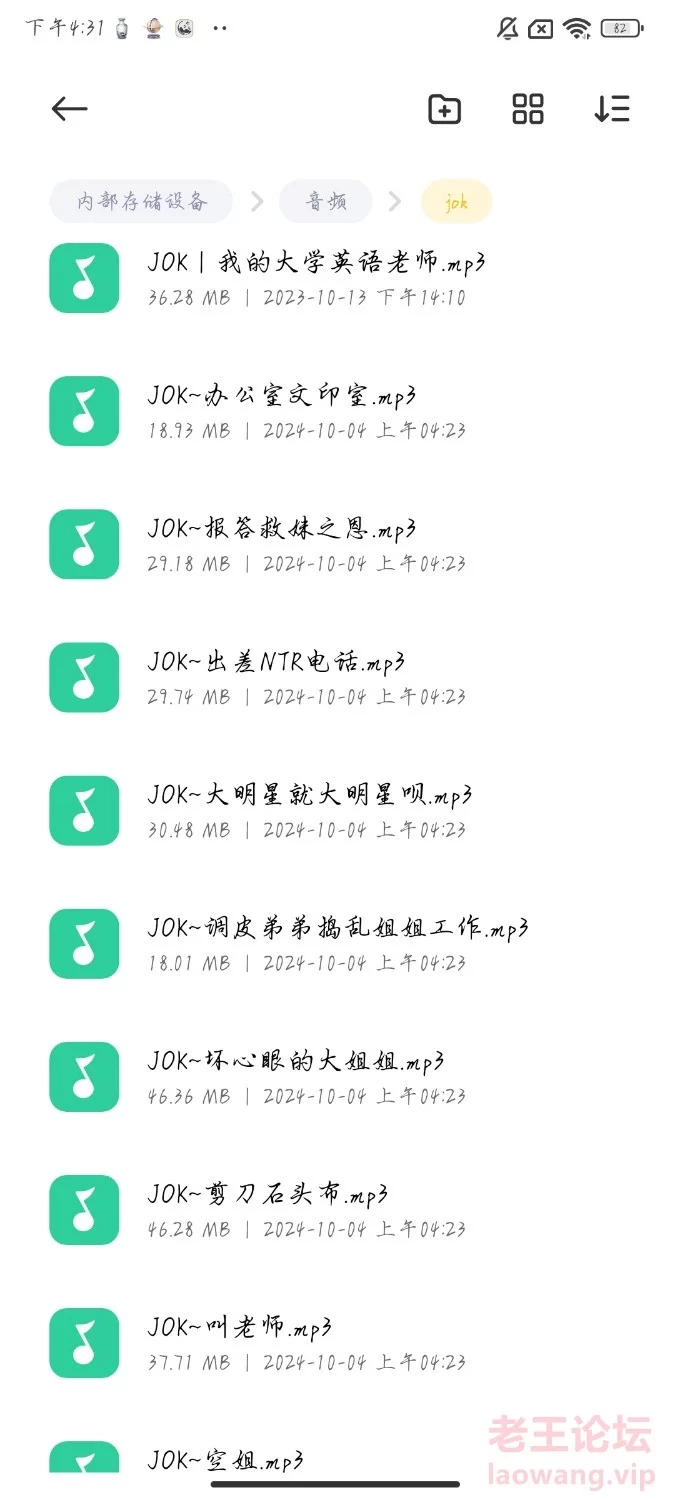Open the sort order options
Image resolution: width=675 pixels, height=1500 pixels.
tap(612, 109)
